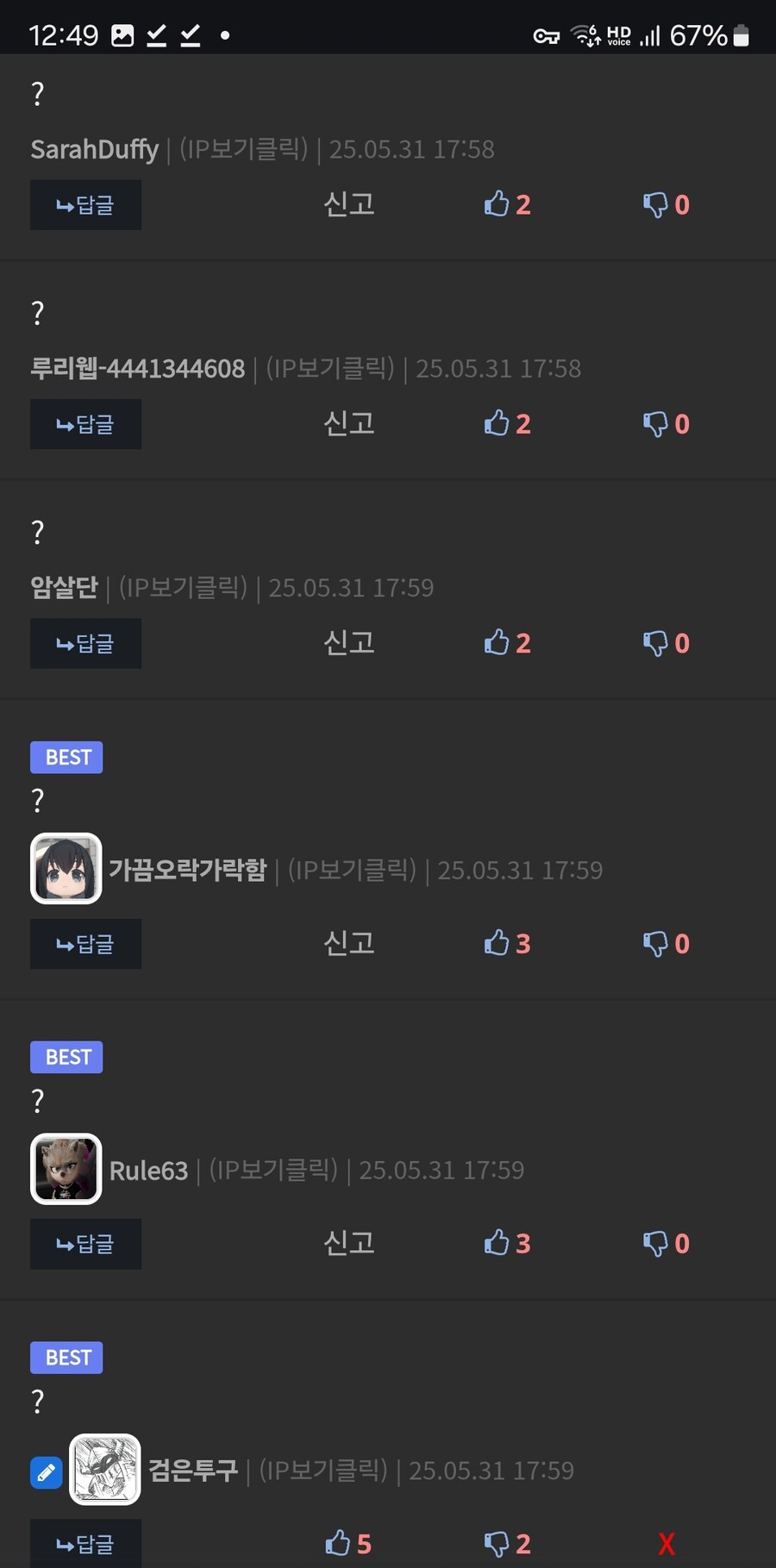Reply to 검은투구's comment
776x1568 pixels.
coord(85,1544)
